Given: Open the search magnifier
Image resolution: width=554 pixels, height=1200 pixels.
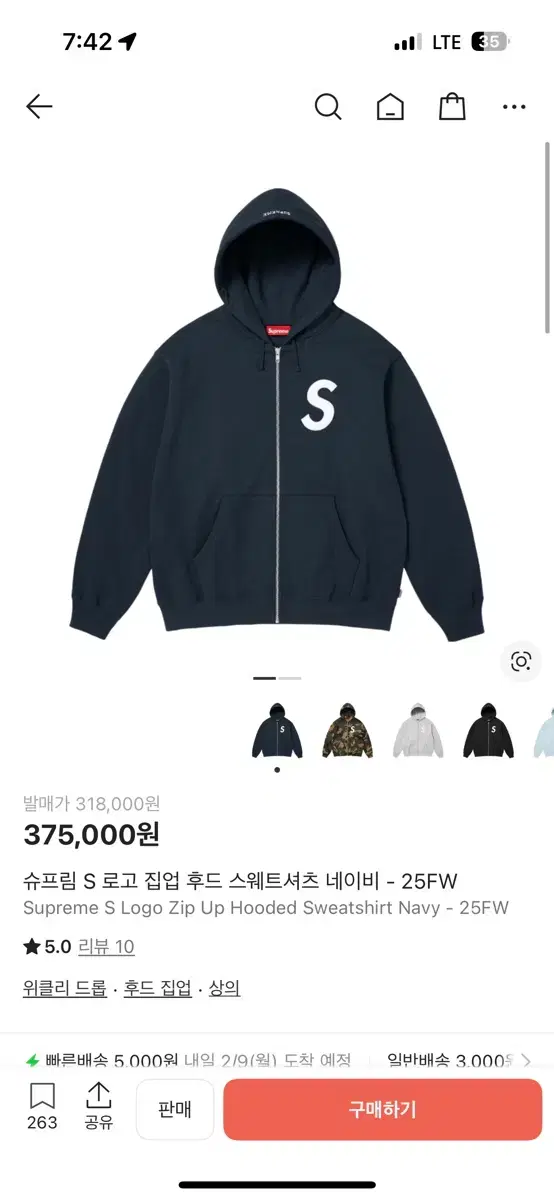Looking at the screenshot, I should tap(328, 106).
